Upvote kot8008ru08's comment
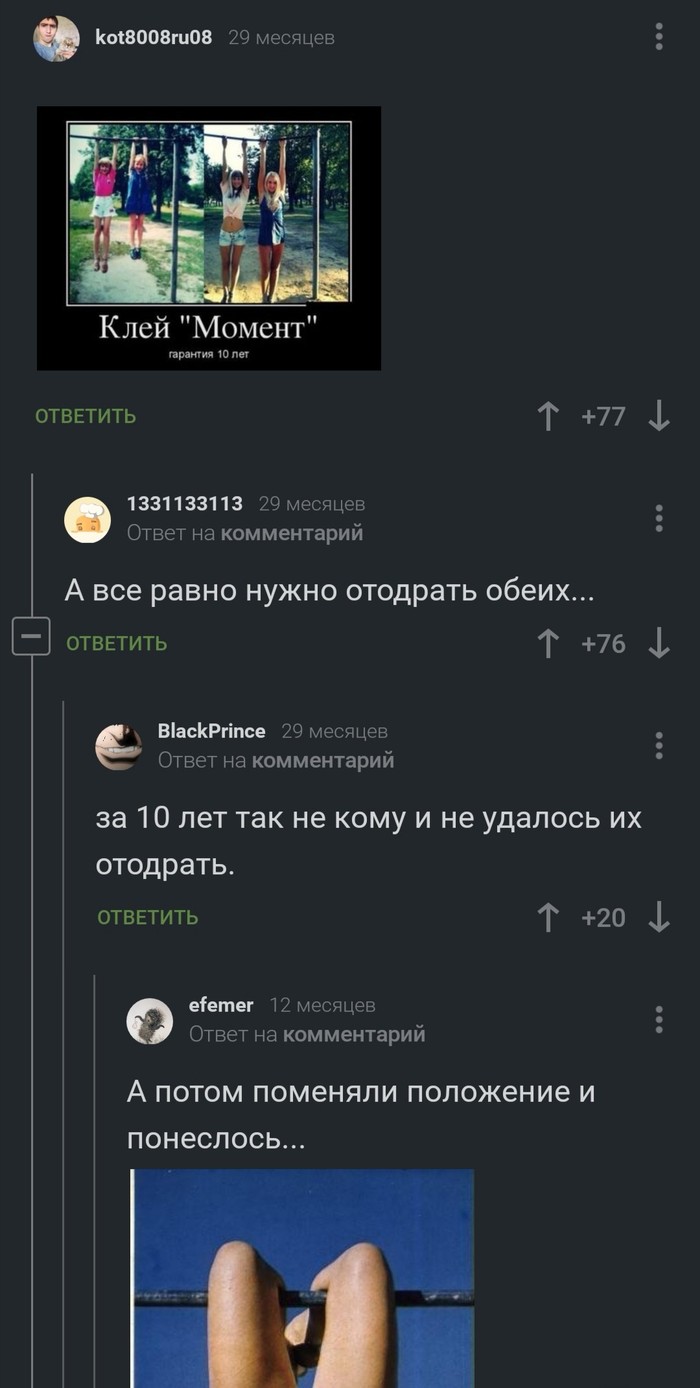This screenshot has height=1388, width=700. [x=547, y=416]
